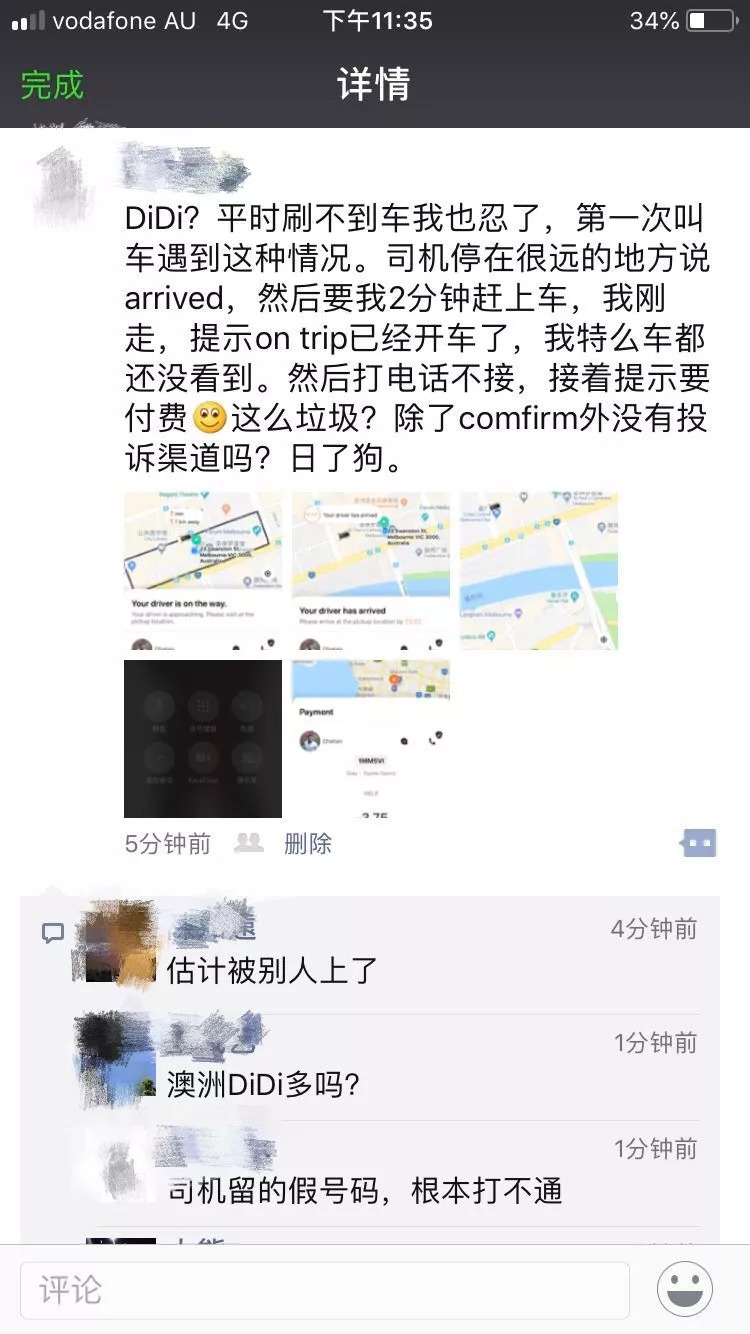Tap 完成 to close the details view
This screenshot has width=750, height=1334.
[52, 85]
